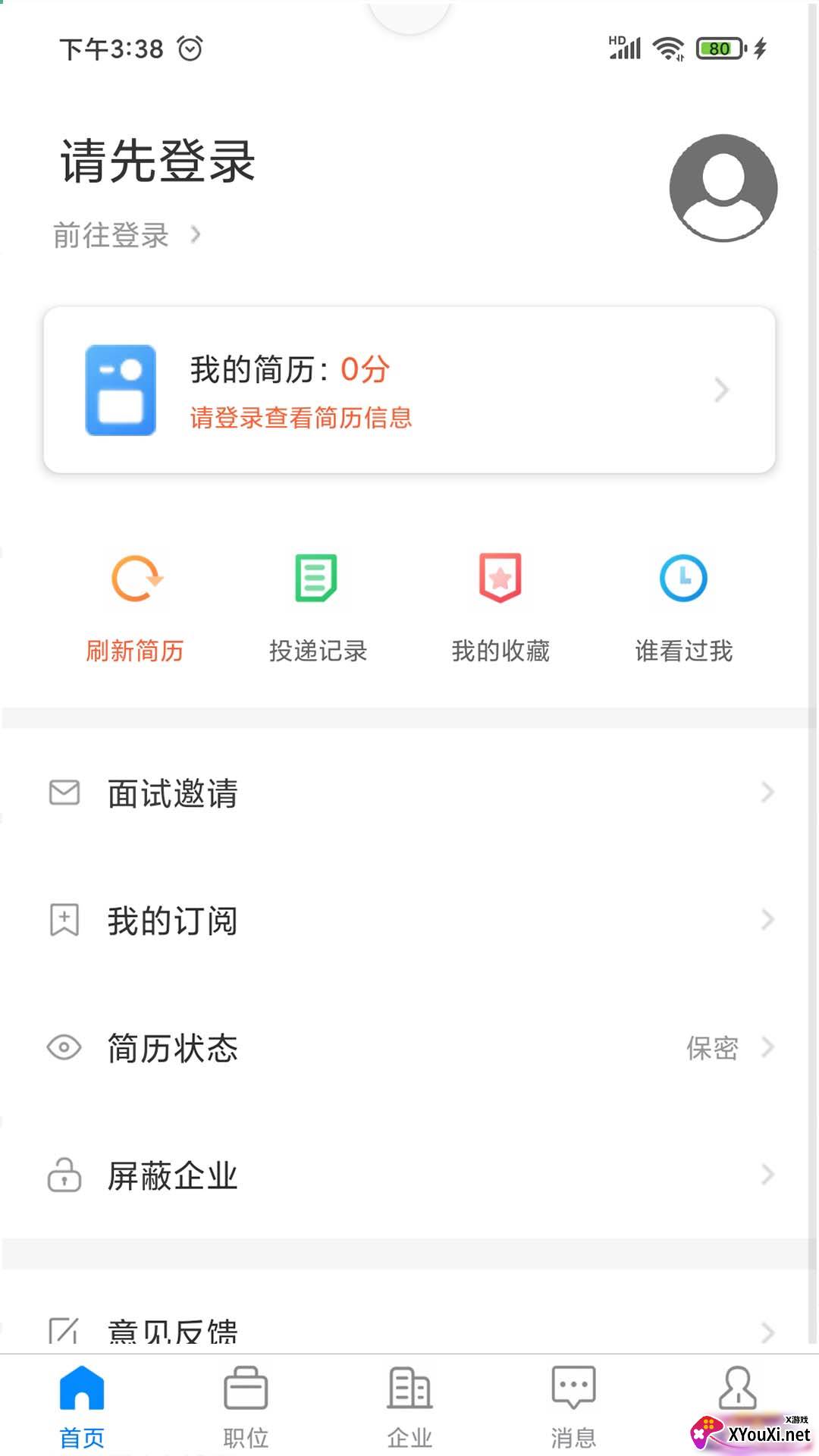Viewport: 819px width, 1456px height.
Task: Change resume privacy from 保密 setting
Action: point(711,1047)
